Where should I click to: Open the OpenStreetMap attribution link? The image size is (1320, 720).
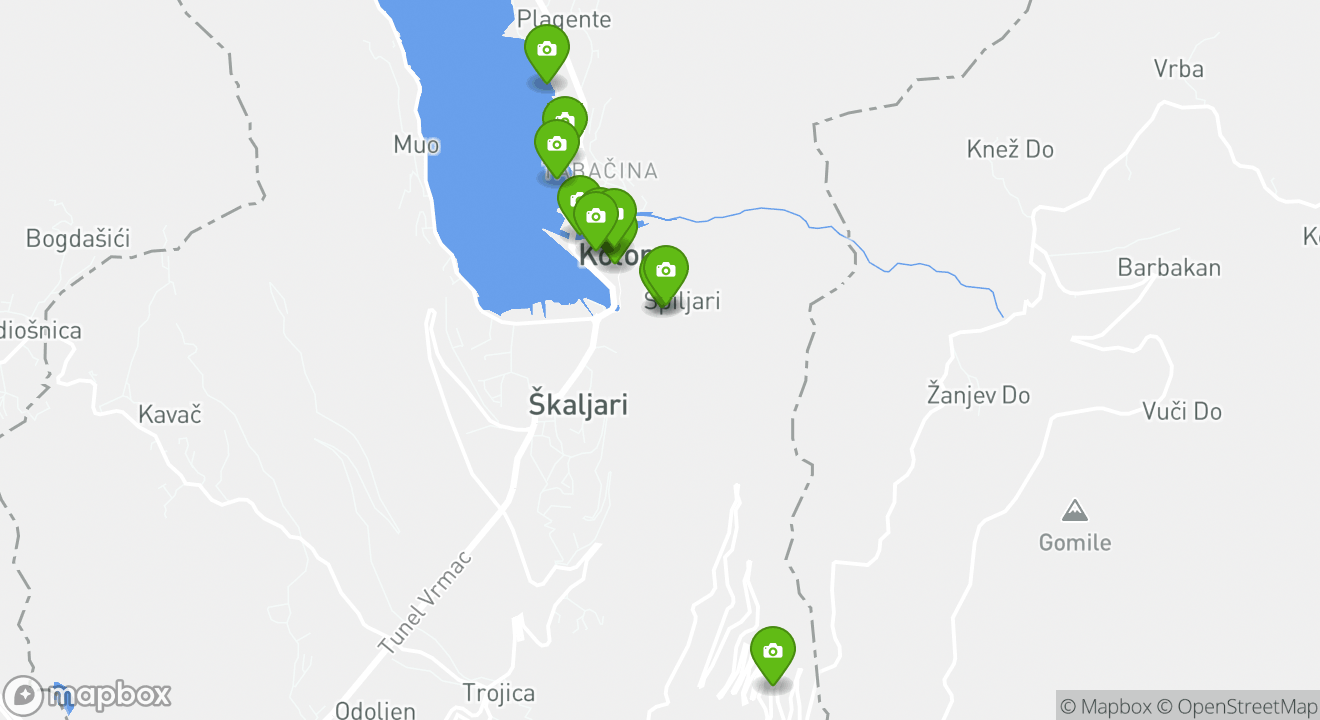coord(1238,706)
